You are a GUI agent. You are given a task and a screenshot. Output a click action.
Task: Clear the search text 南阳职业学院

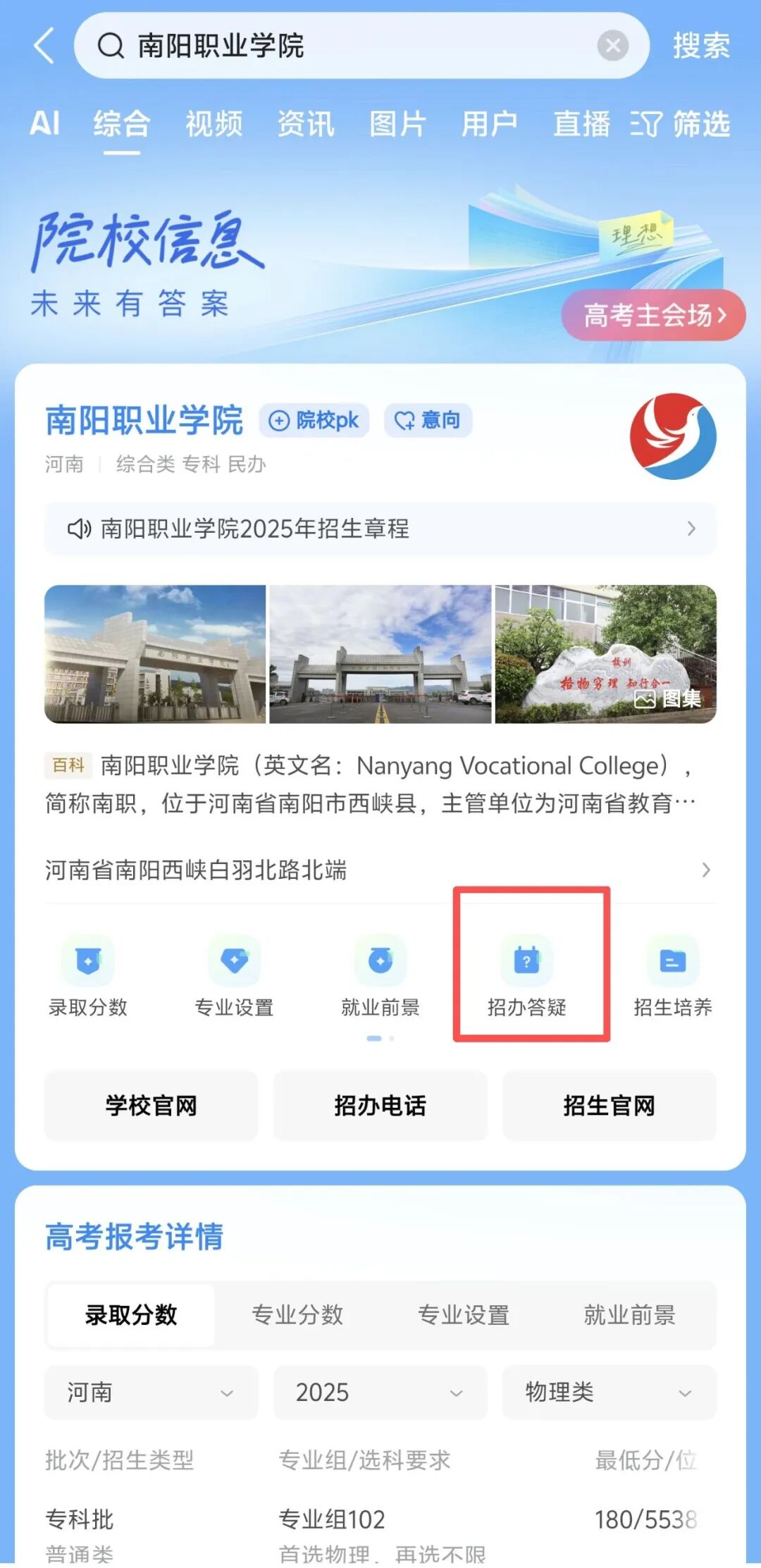pyautogui.click(x=612, y=47)
